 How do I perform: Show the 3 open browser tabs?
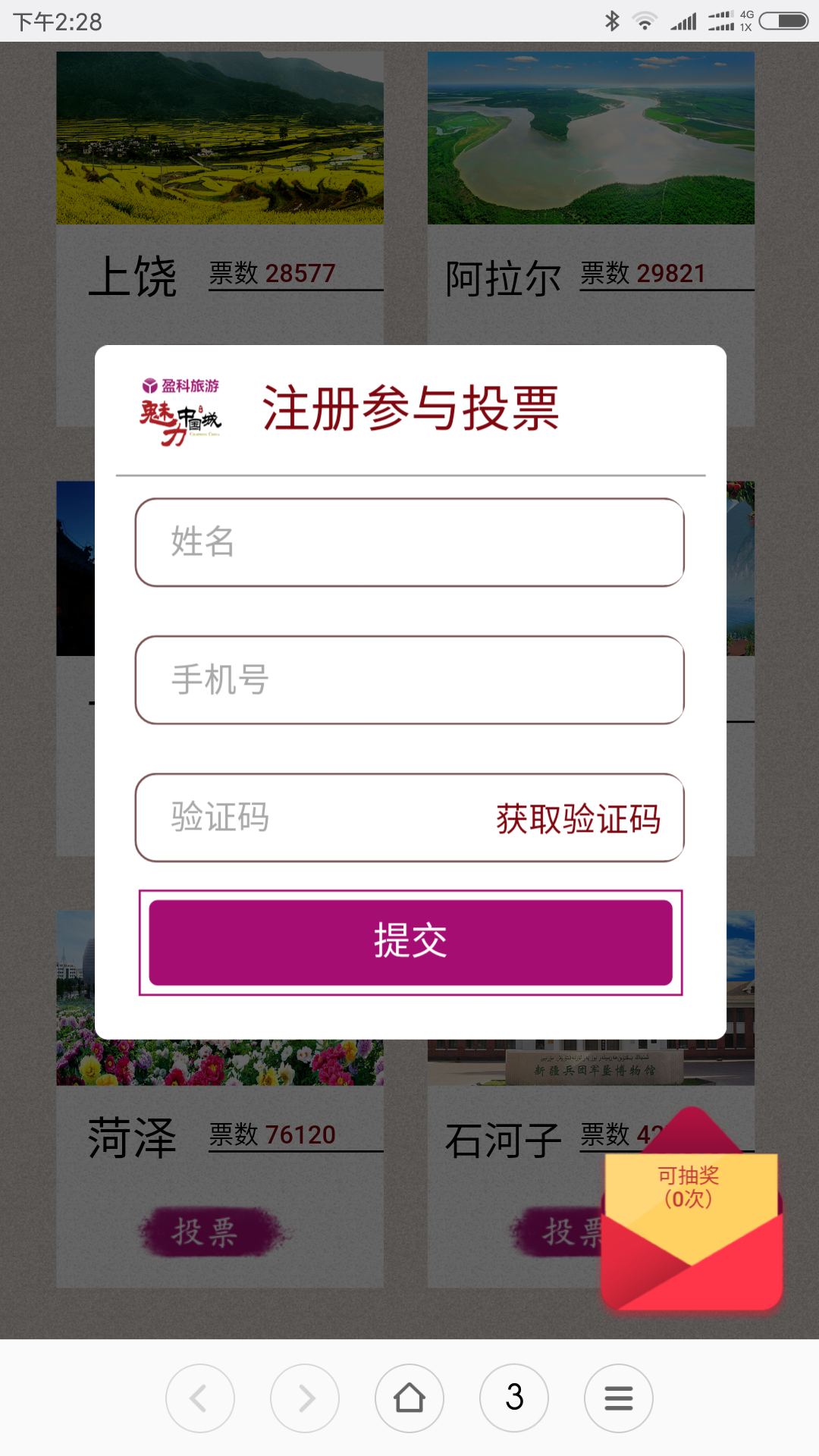pos(514,1398)
